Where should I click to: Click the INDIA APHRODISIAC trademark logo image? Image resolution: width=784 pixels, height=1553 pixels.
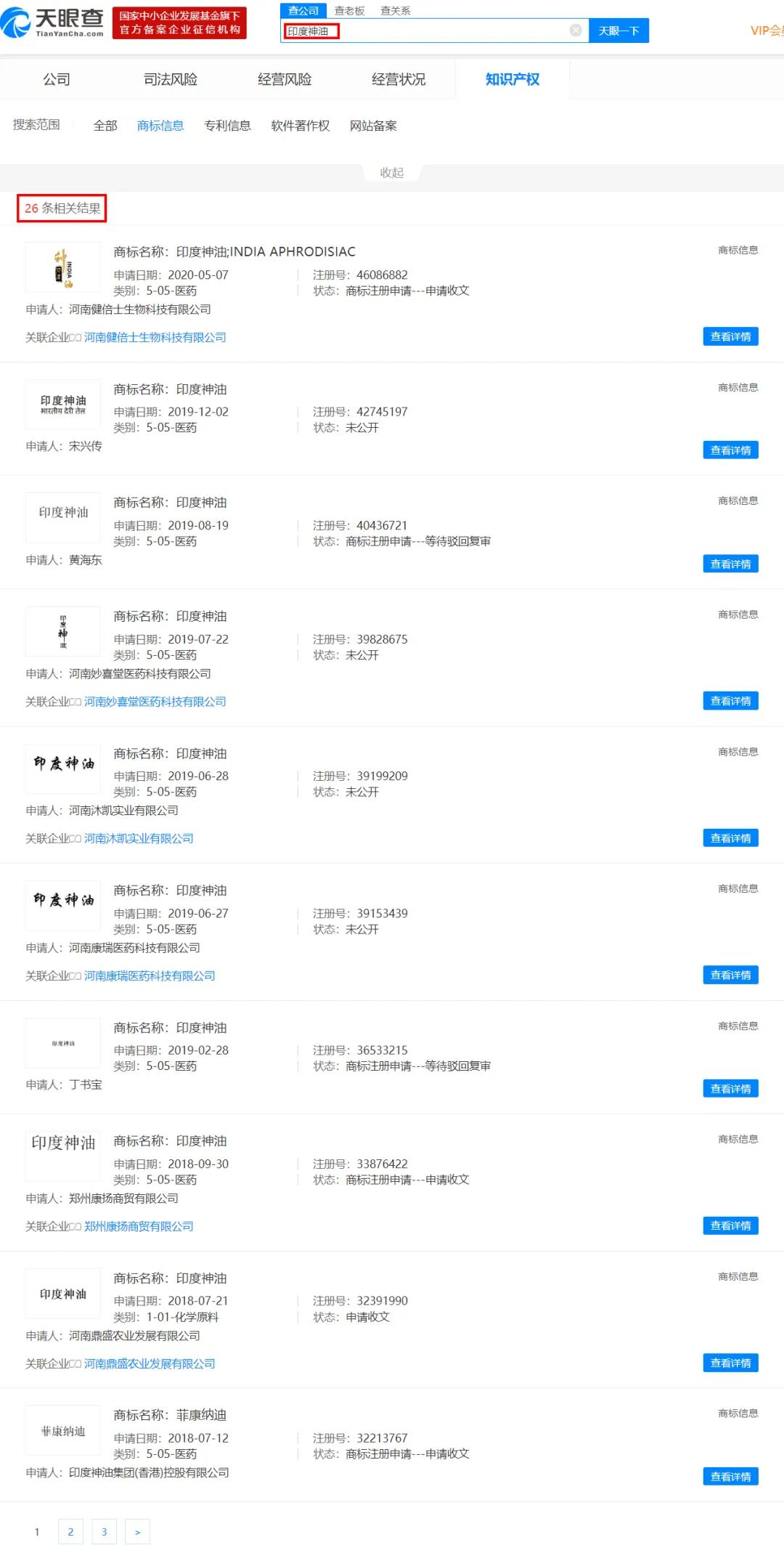[62, 267]
